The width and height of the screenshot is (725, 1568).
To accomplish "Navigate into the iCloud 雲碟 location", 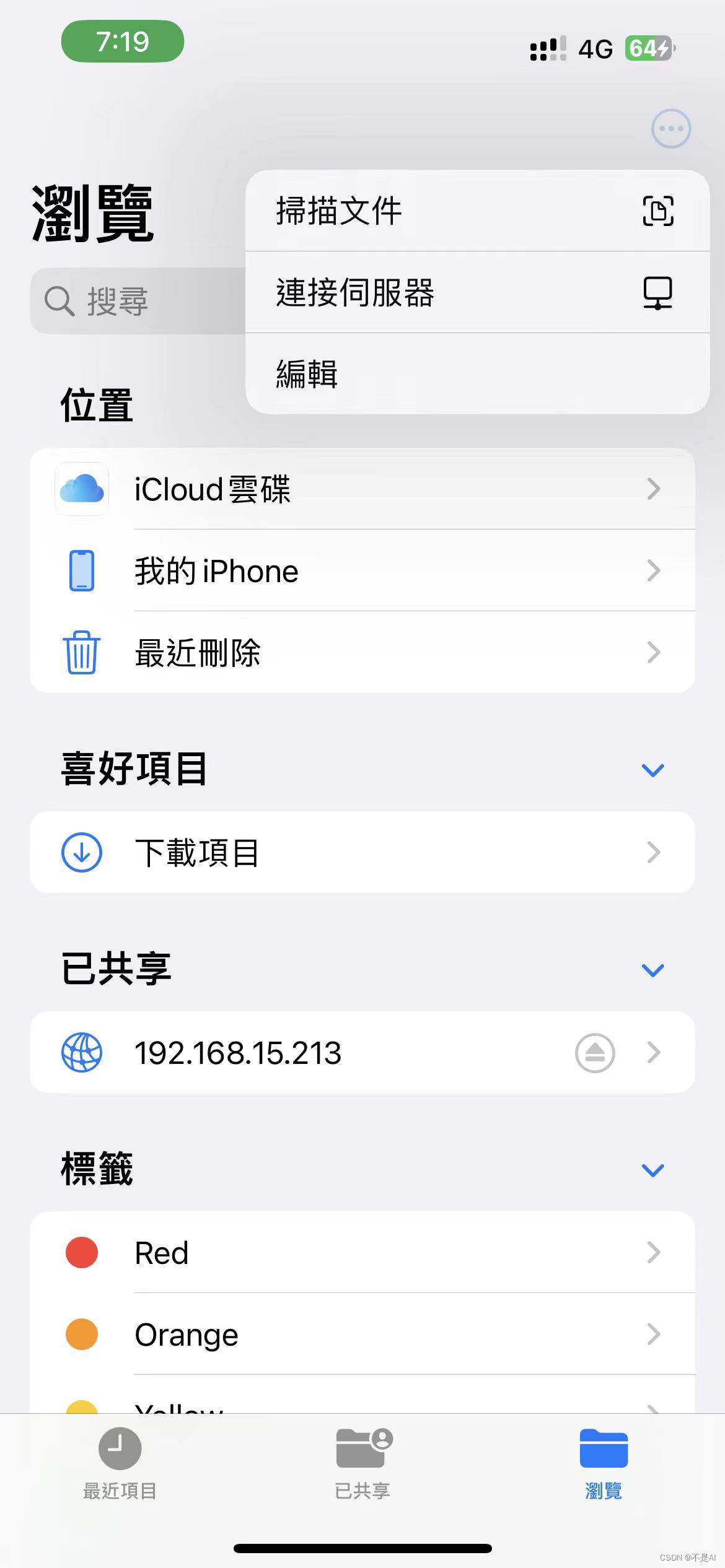I will (372, 489).
